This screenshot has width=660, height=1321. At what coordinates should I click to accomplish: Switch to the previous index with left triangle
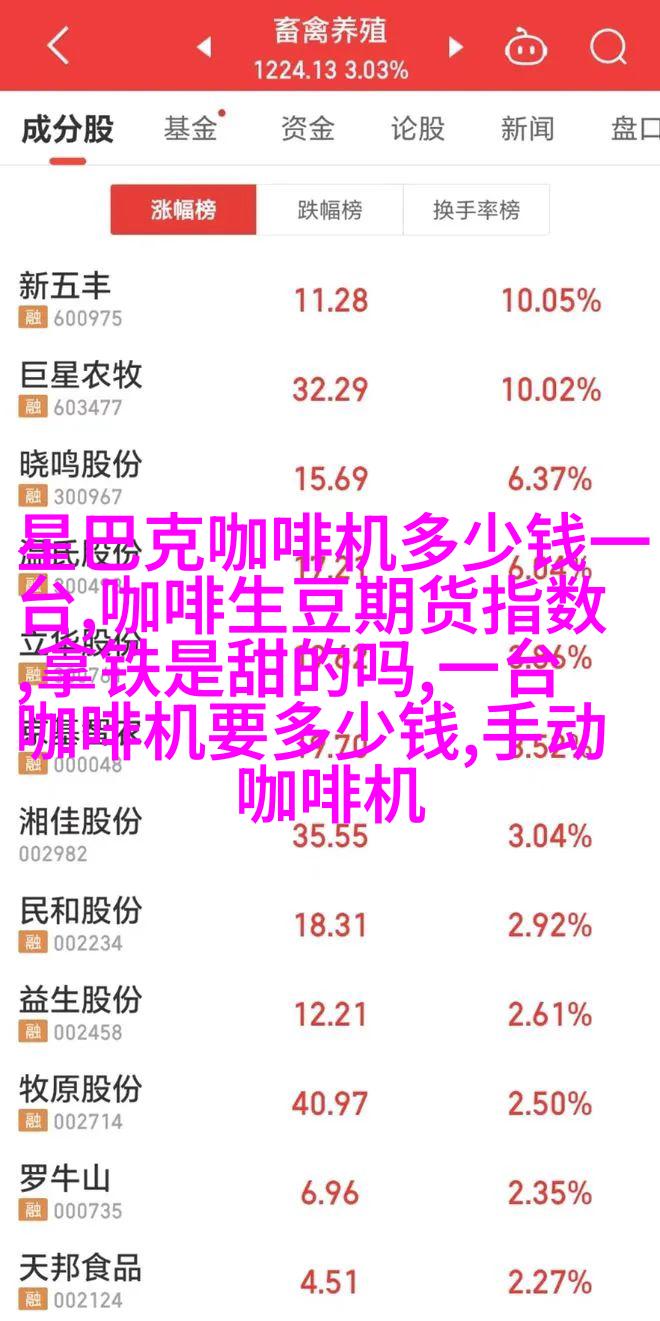coord(203,46)
